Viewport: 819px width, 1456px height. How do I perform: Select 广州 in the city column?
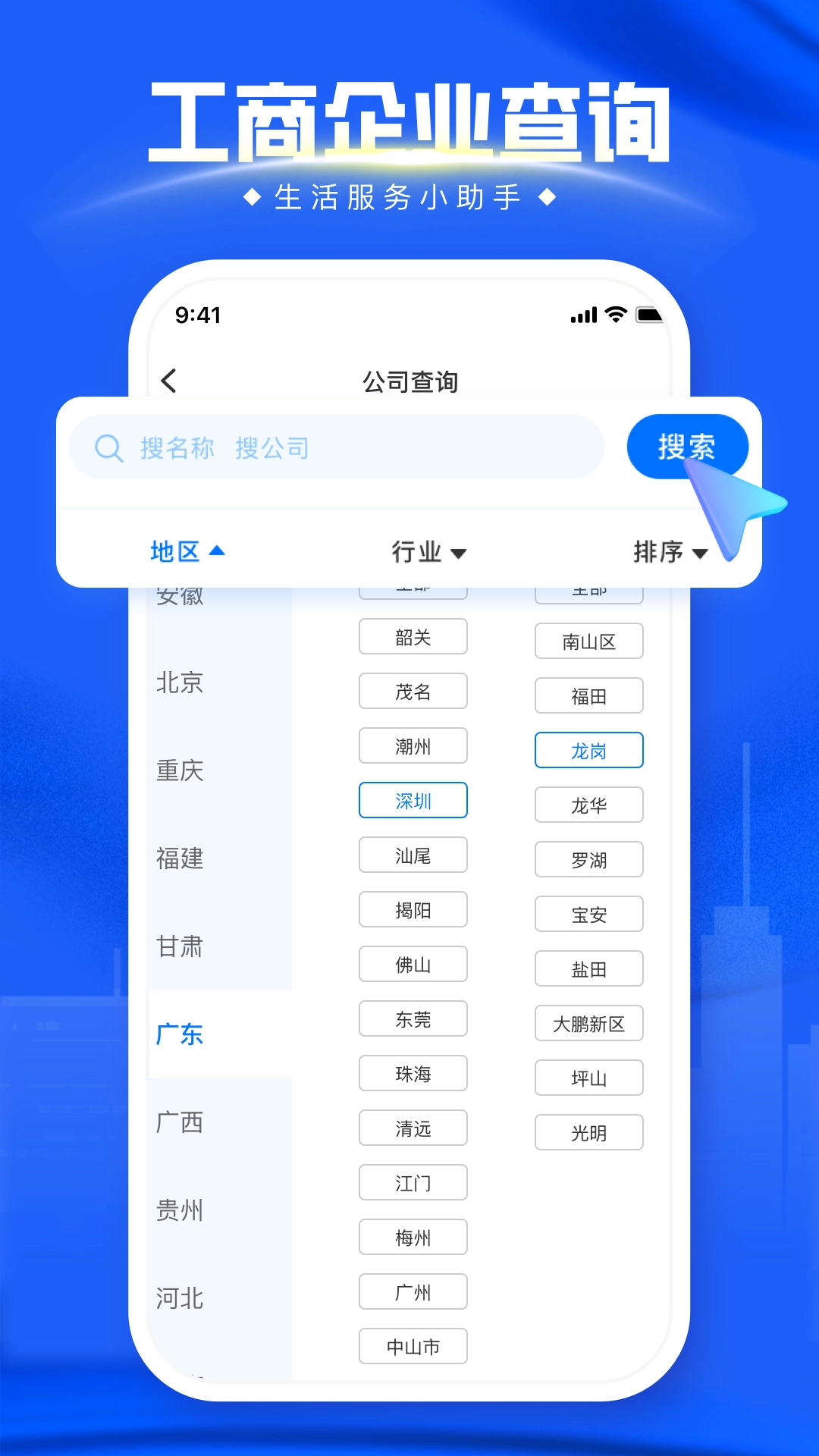[413, 1291]
